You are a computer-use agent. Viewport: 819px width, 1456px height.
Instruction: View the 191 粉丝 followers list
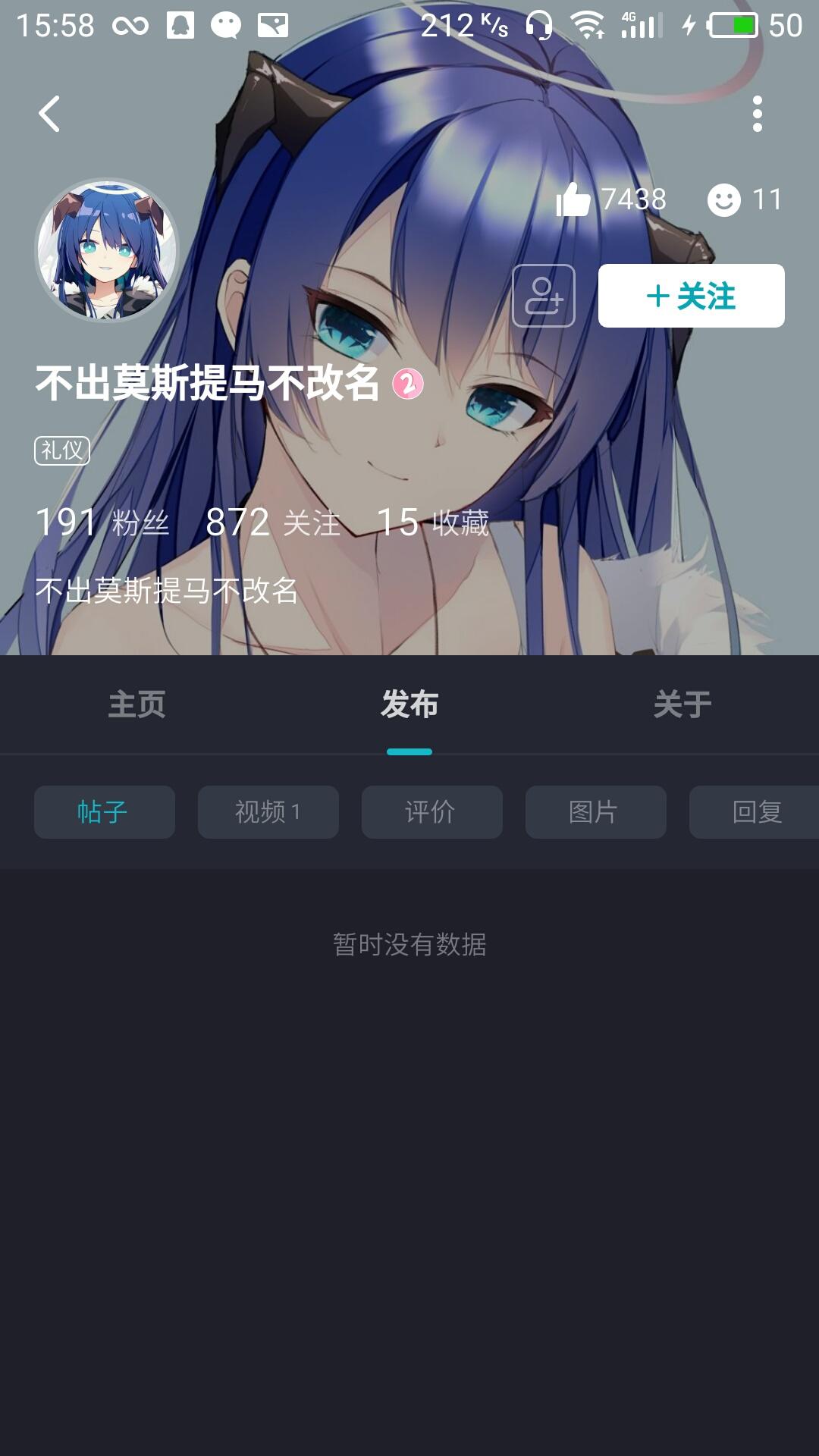(x=102, y=522)
